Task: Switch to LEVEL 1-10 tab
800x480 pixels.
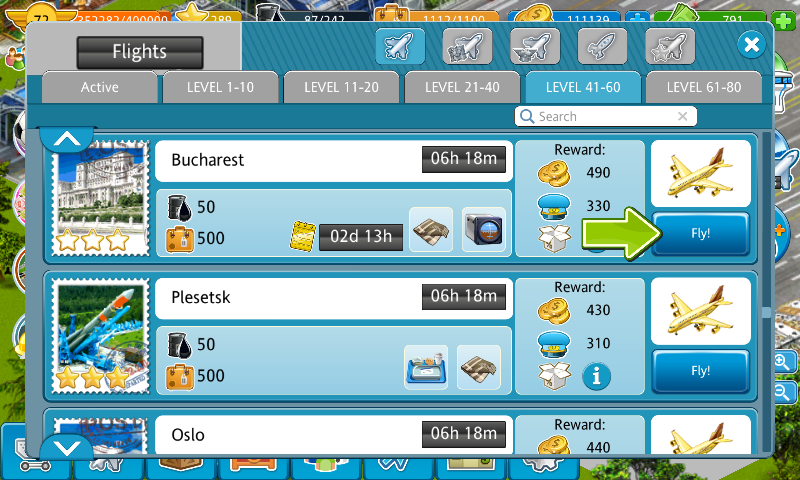Action: click(x=220, y=87)
